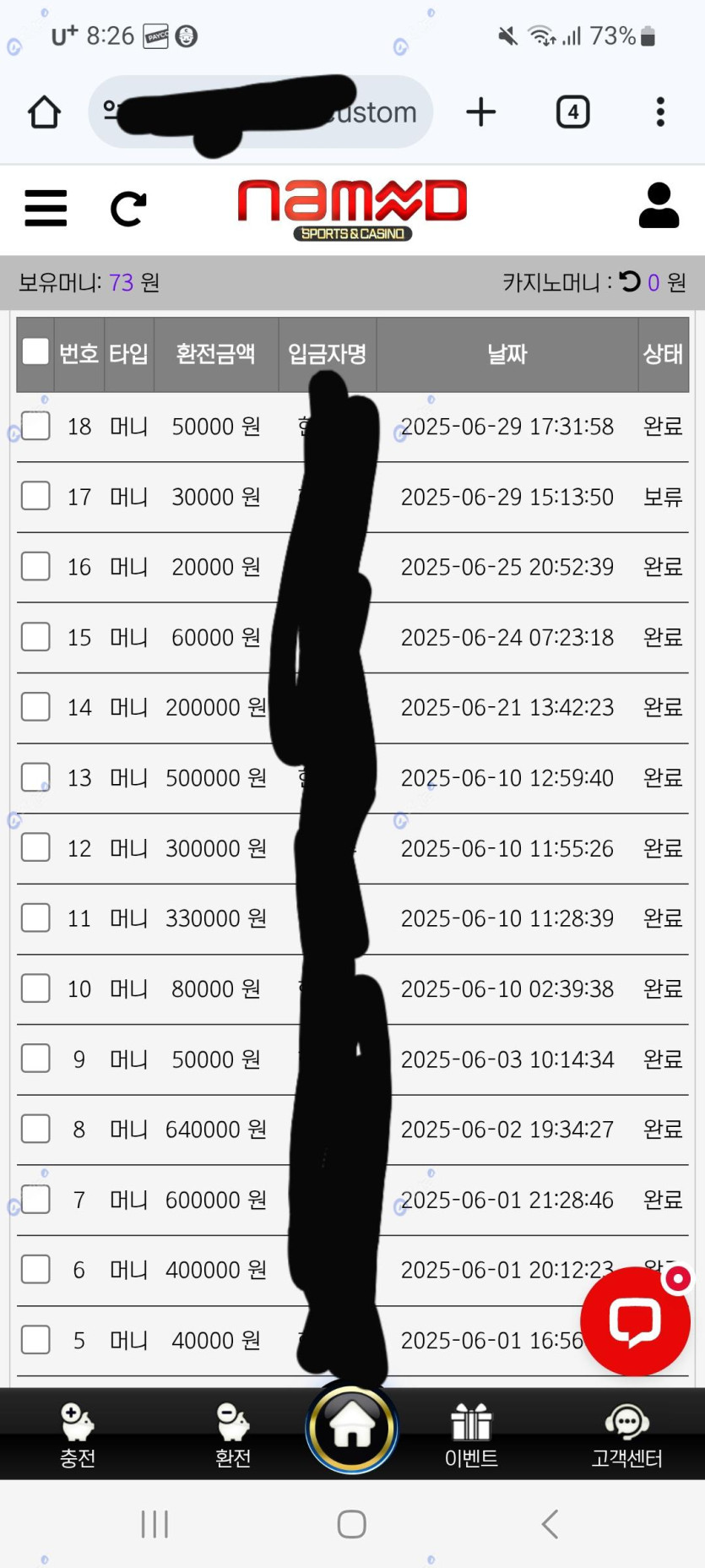Tap the browser address bar

(x=260, y=112)
